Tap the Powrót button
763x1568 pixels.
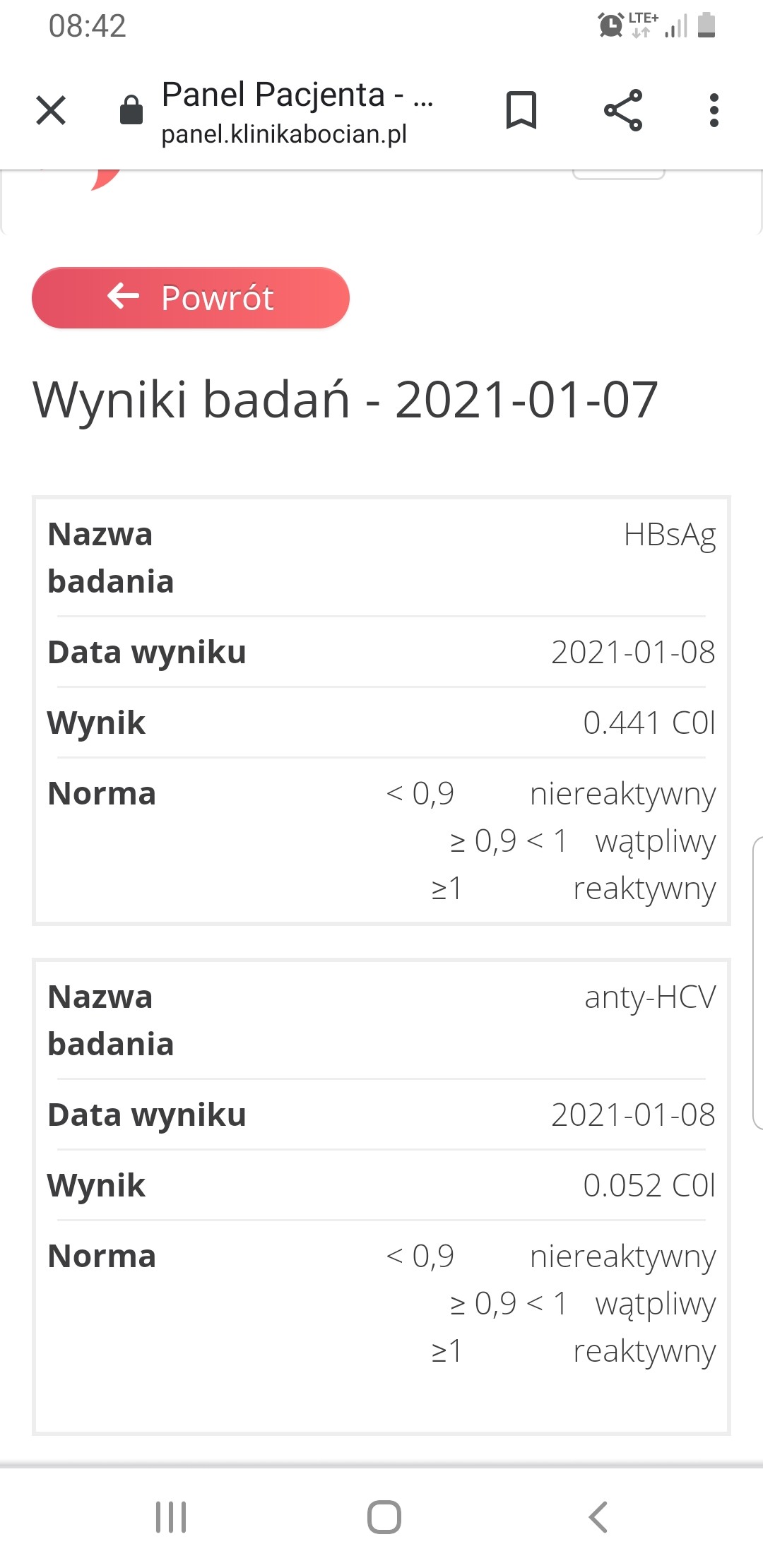[191, 297]
